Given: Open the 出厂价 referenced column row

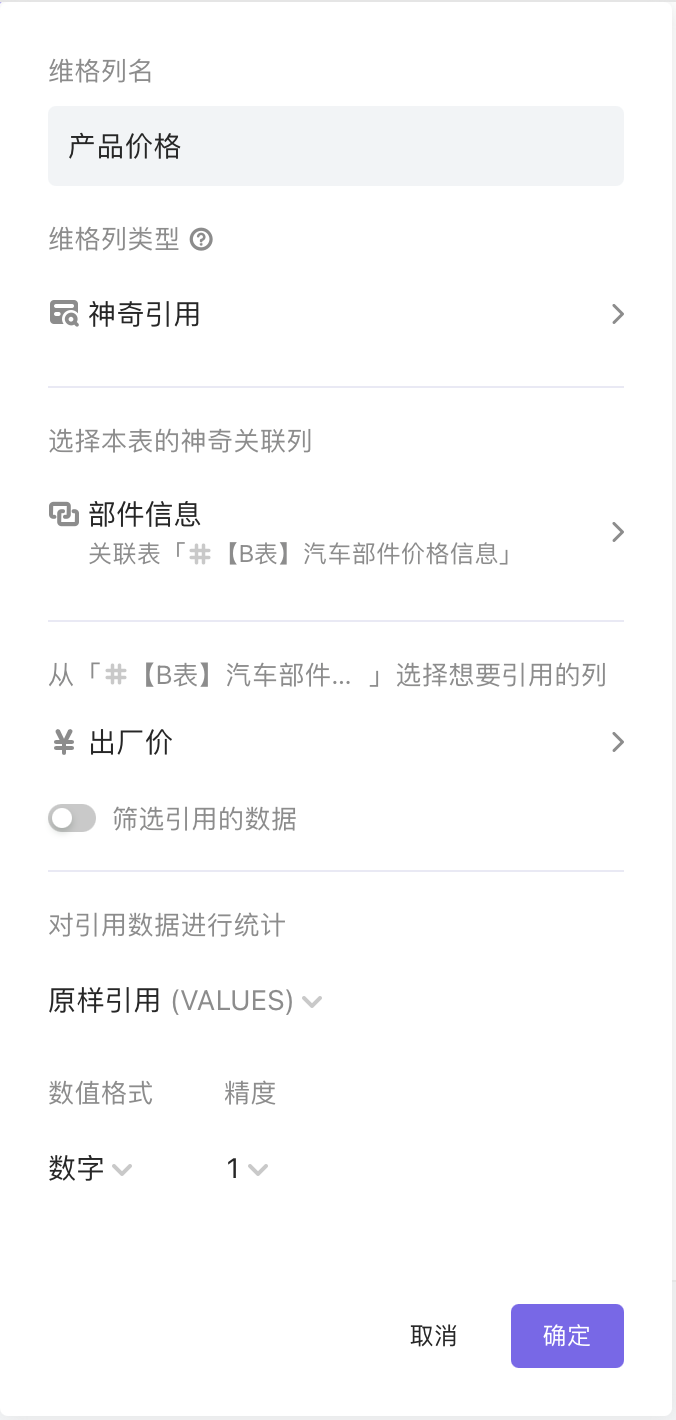Looking at the screenshot, I should point(335,742).
